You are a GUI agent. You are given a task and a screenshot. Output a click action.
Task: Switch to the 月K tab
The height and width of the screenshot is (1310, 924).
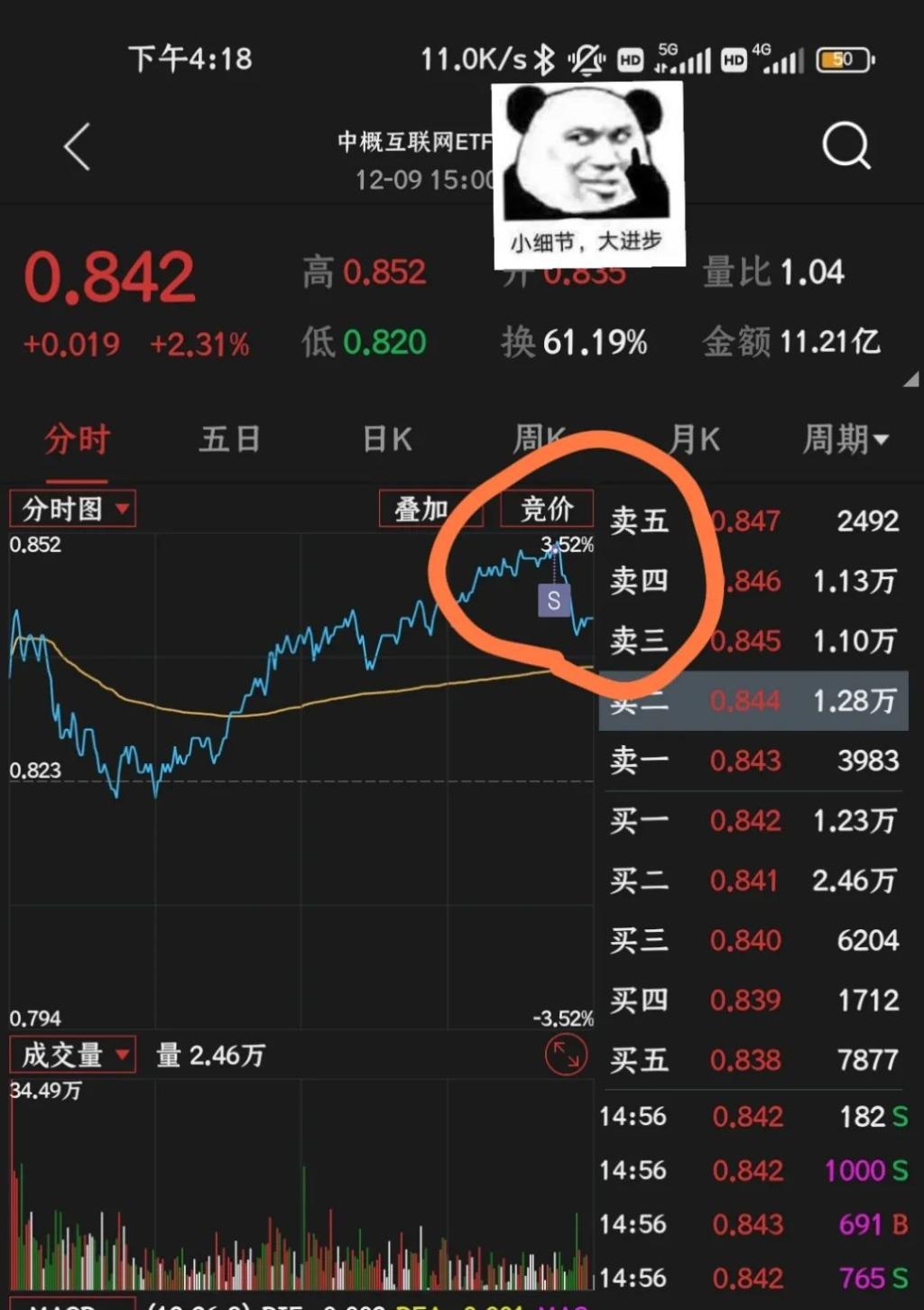coord(695,440)
